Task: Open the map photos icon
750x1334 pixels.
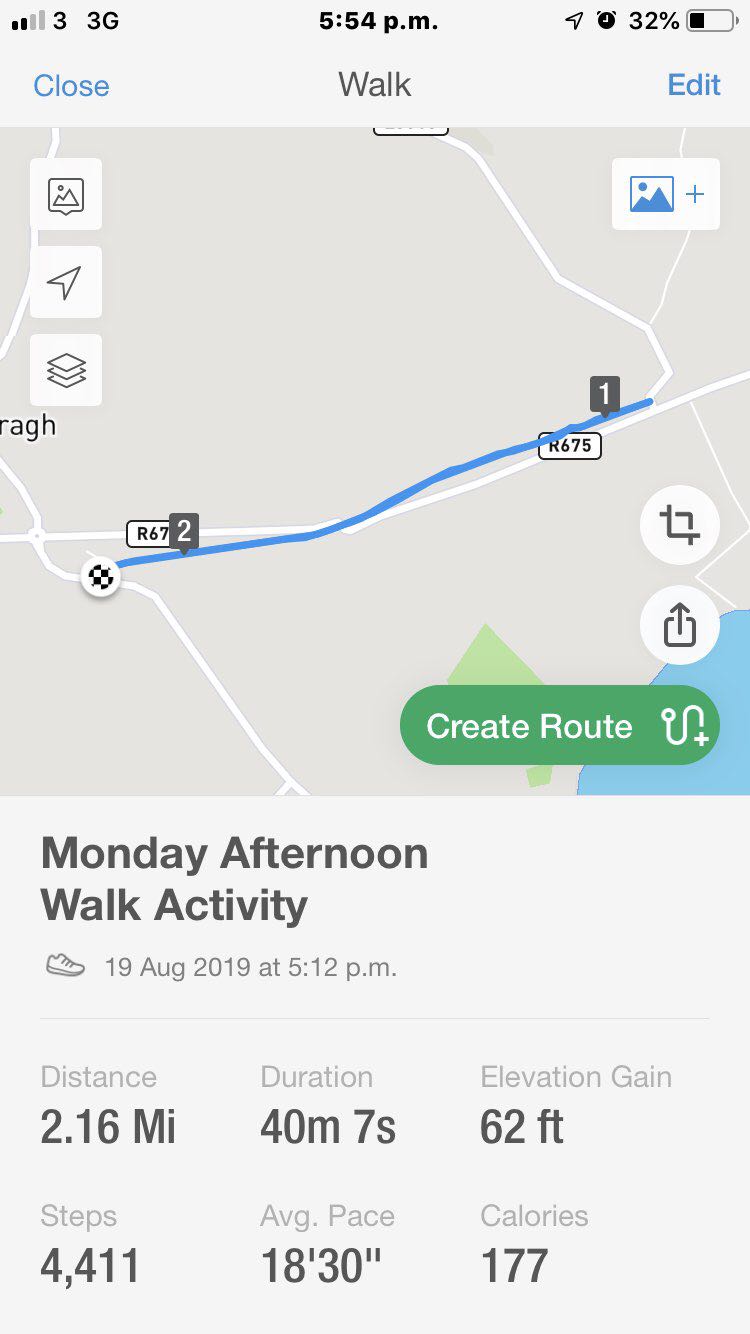Action: 66,195
